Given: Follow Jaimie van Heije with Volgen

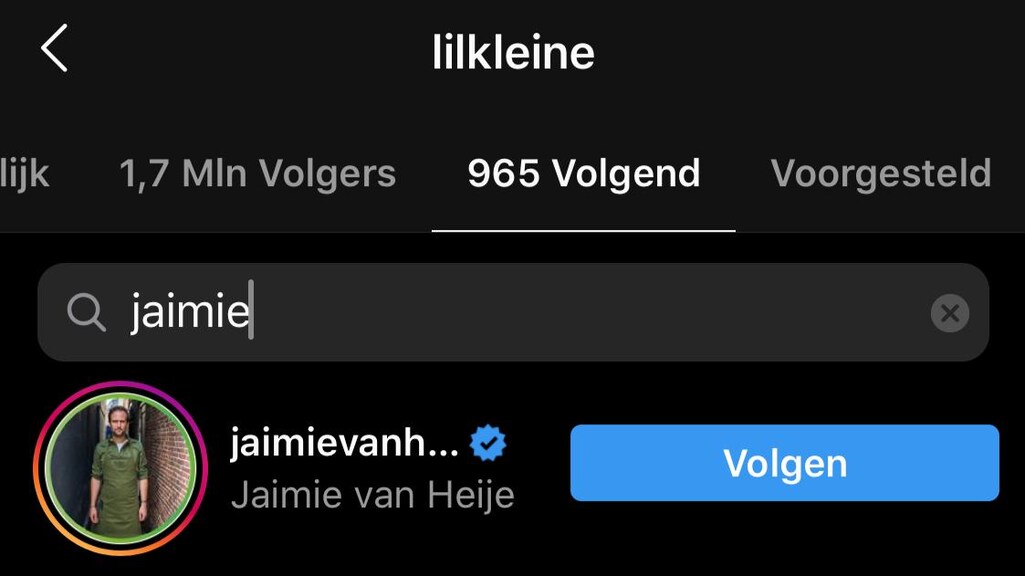Looking at the screenshot, I should click(x=784, y=463).
